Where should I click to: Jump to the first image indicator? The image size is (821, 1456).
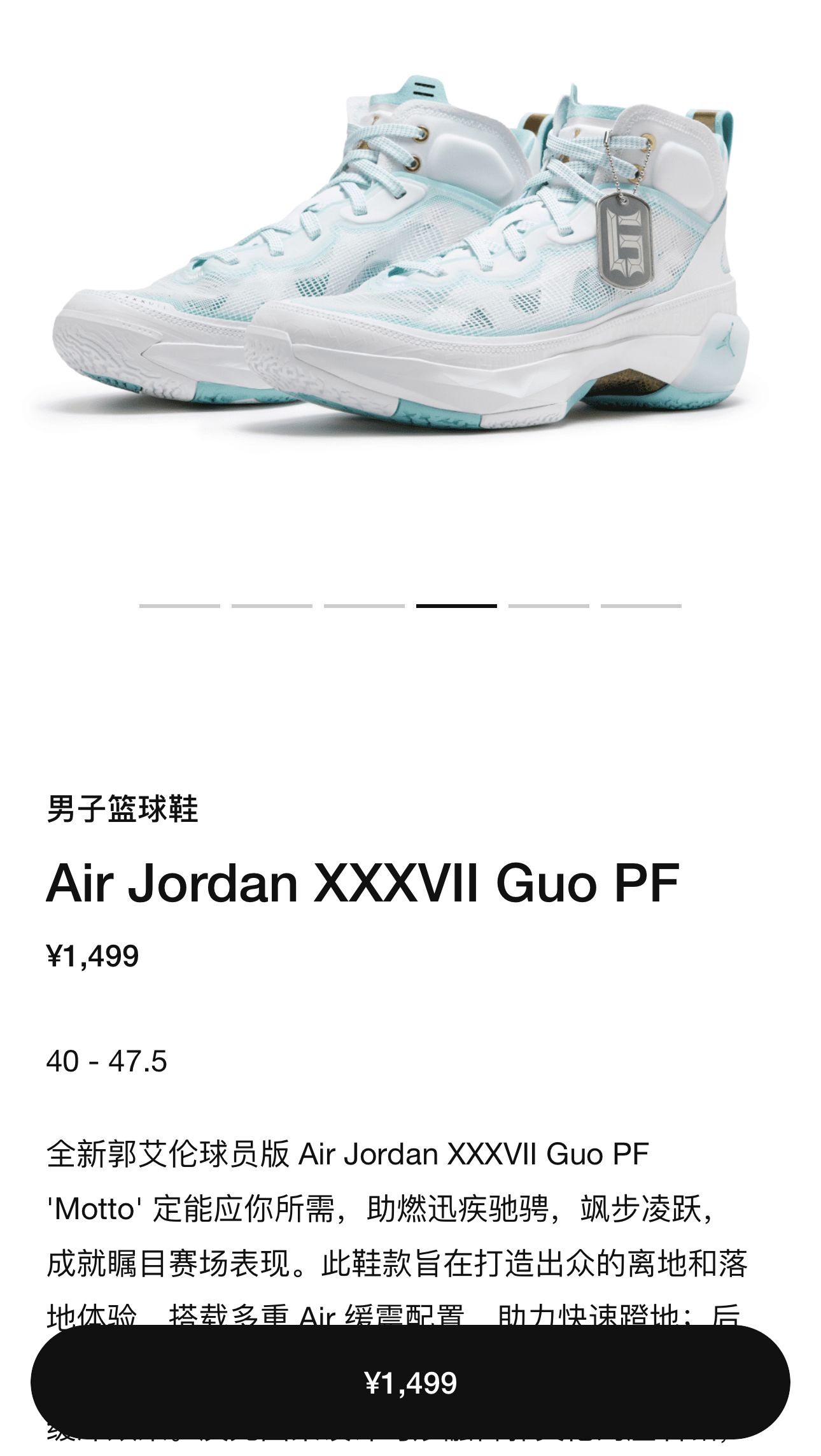tap(179, 606)
